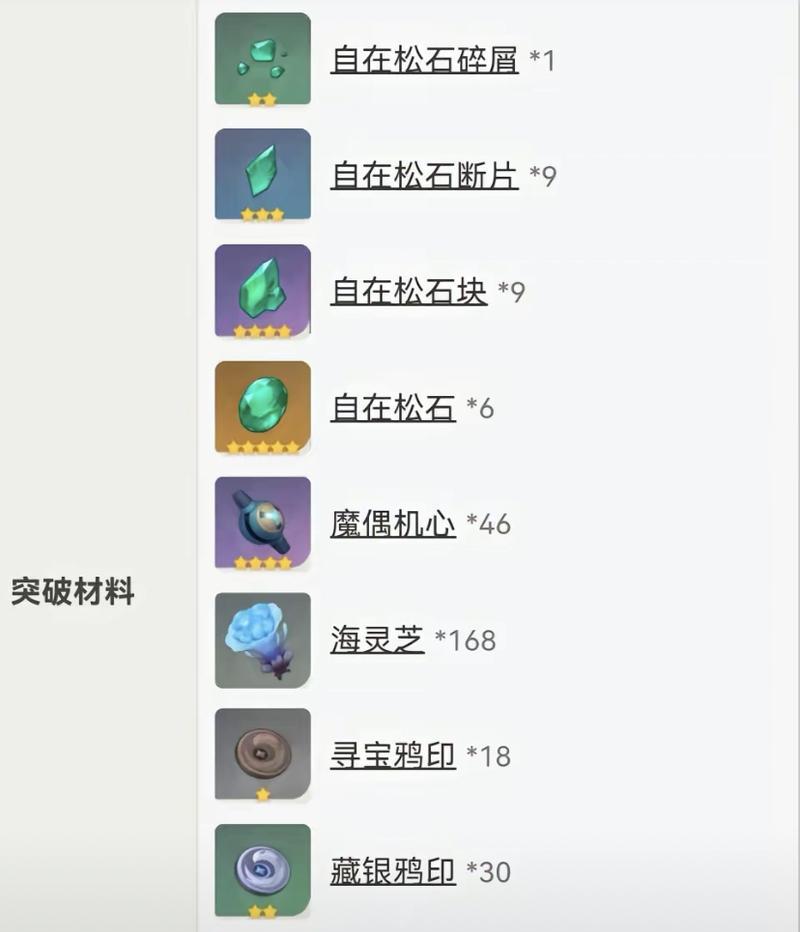Open the 魔偶机心 link
The width and height of the screenshot is (800, 932).
pyautogui.click(x=393, y=524)
